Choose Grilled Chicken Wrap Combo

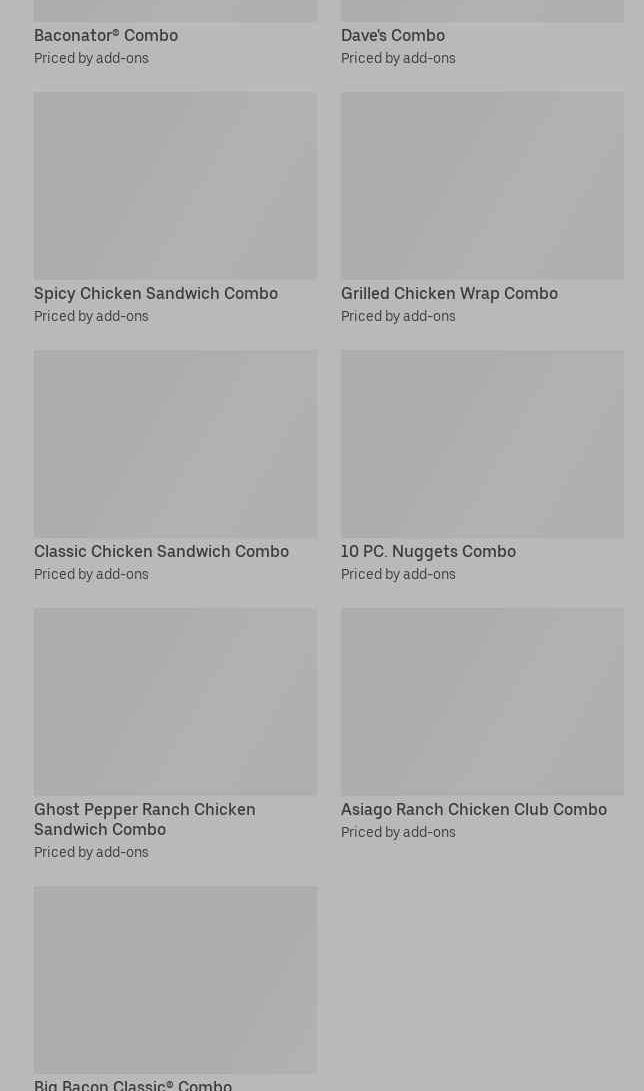coord(481,187)
